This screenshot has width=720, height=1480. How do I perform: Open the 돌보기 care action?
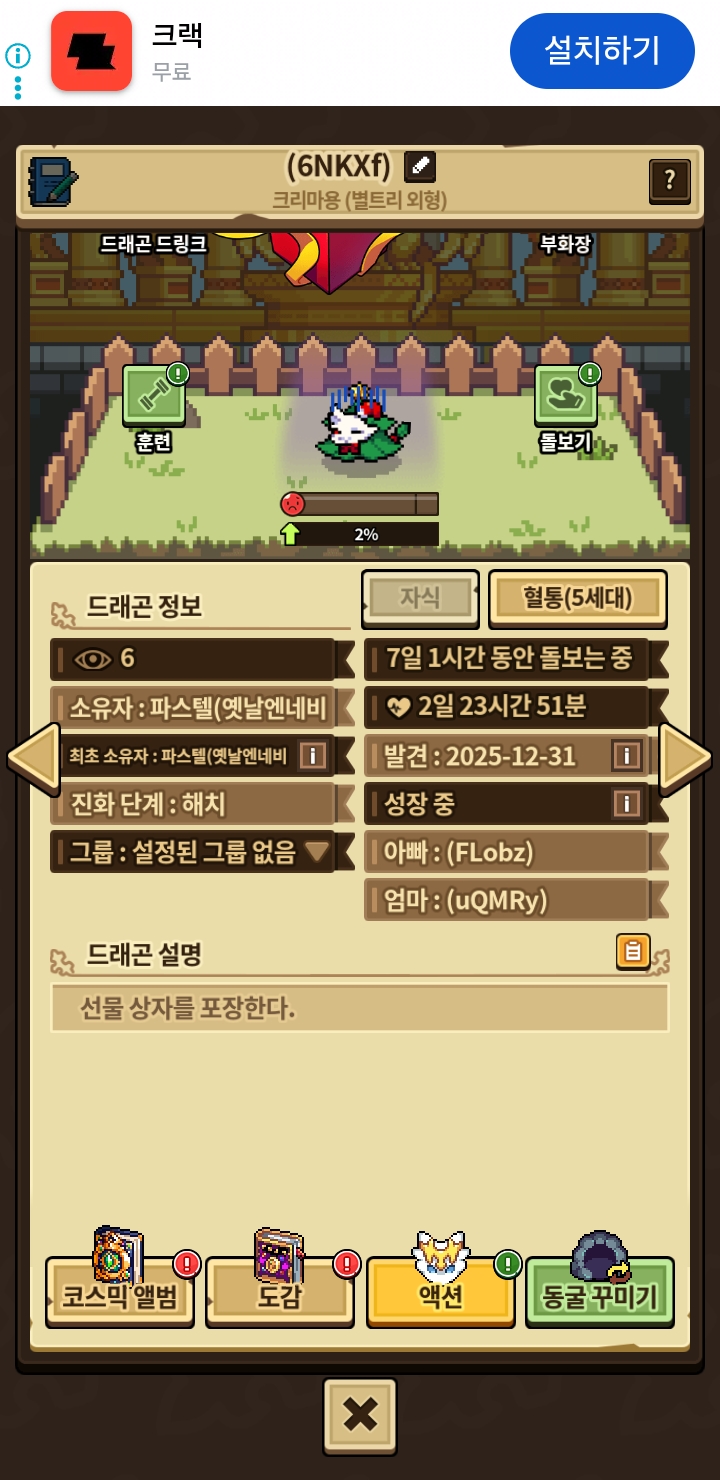pyautogui.click(x=566, y=396)
